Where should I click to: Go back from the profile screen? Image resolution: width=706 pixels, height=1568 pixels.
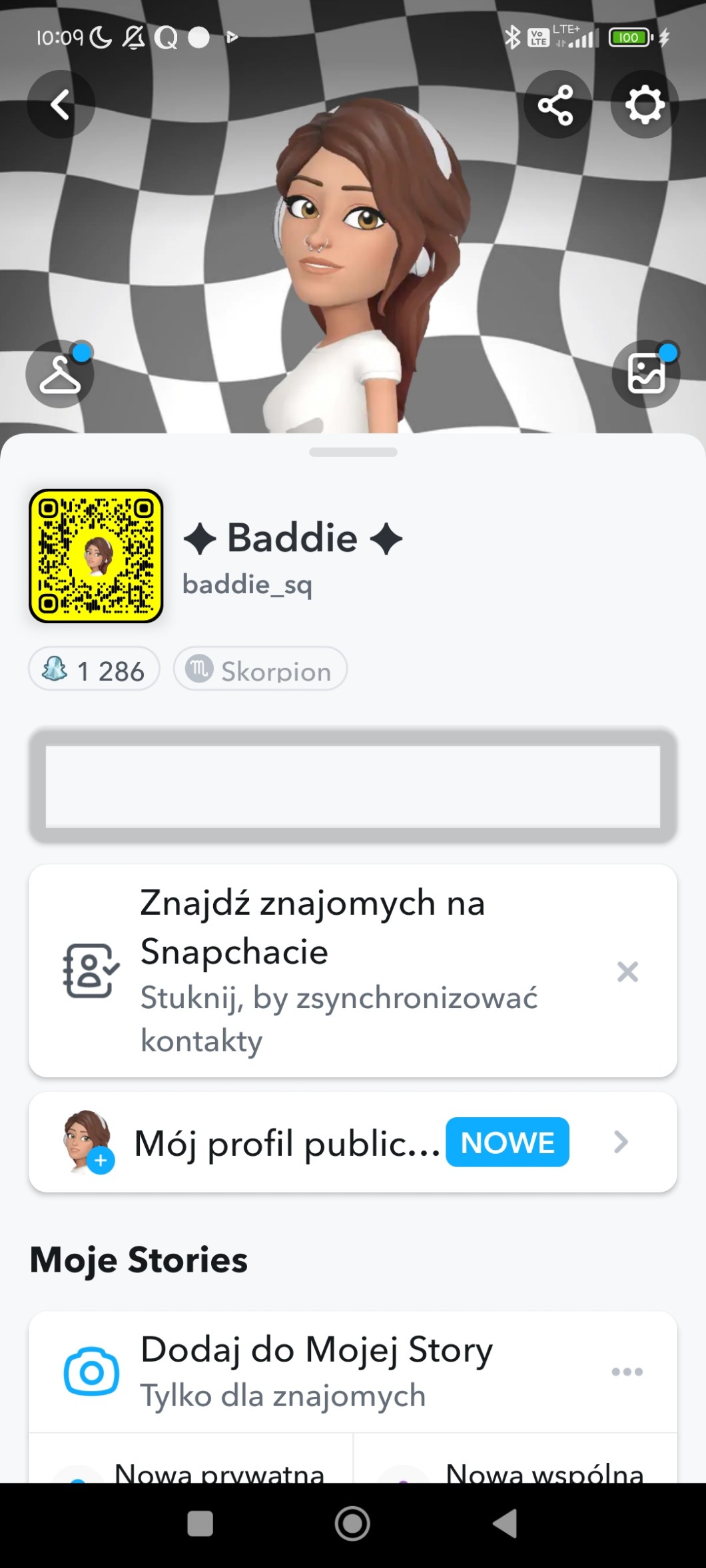(61, 105)
